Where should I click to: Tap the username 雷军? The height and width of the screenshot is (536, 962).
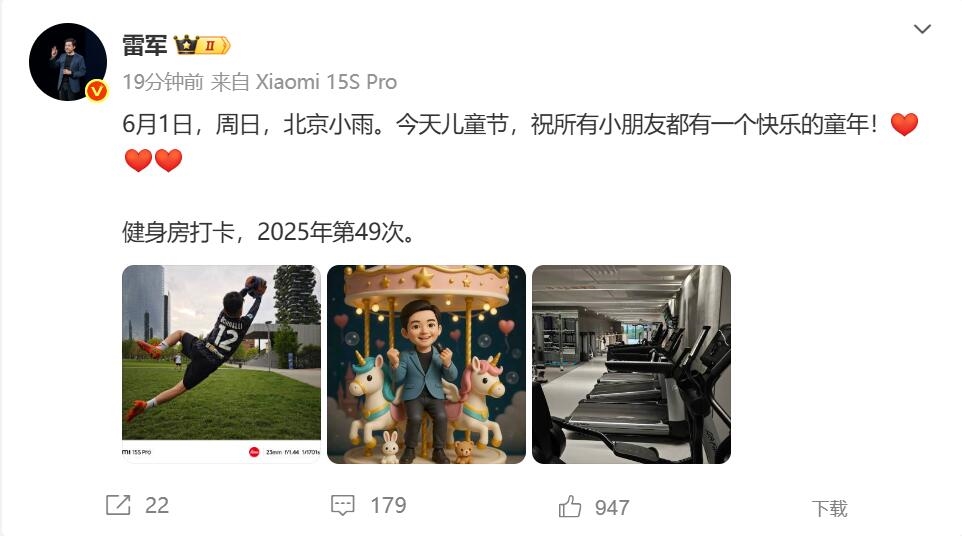[x=144, y=45]
